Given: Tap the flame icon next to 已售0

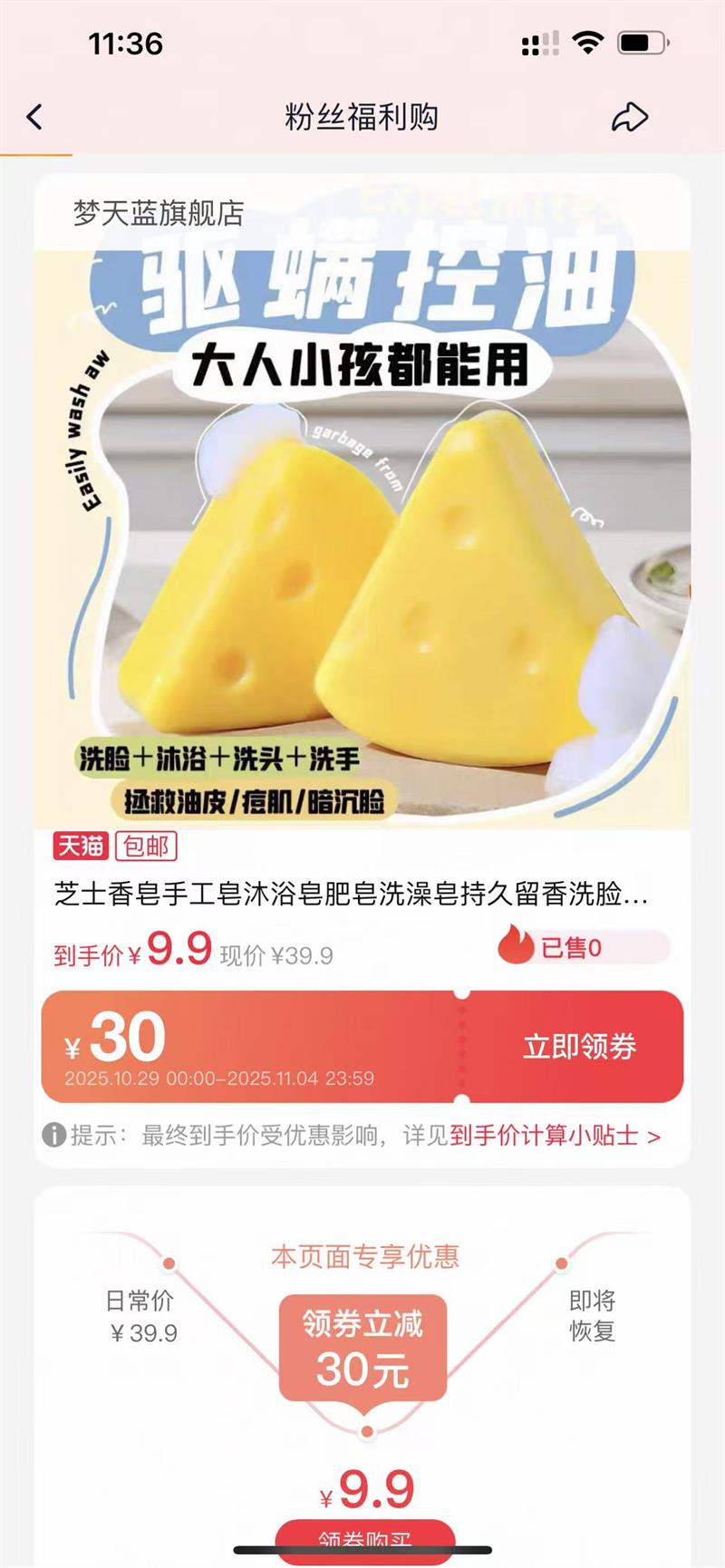Looking at the screenshot, I should (x=517, y=948).
